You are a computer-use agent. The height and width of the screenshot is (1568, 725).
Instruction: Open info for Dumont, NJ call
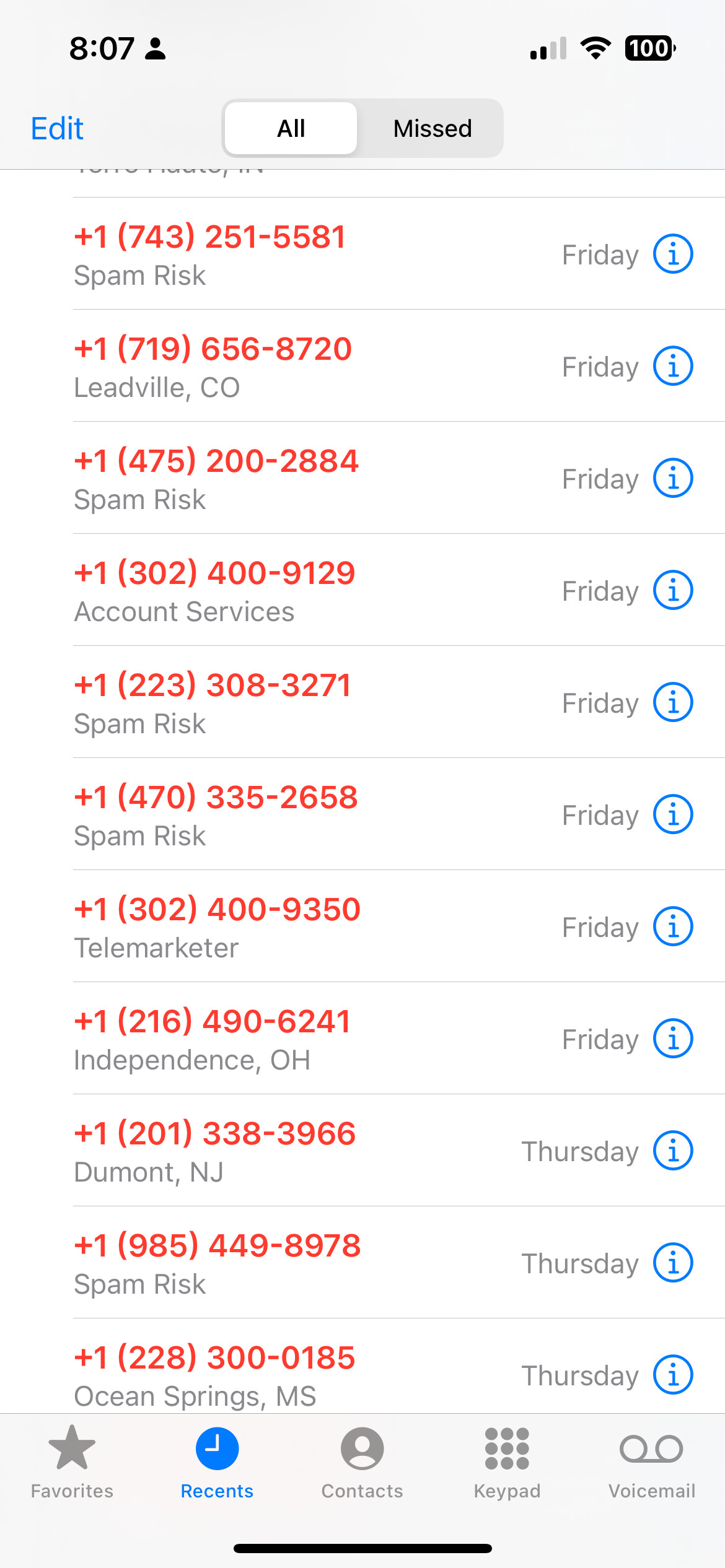tap(672, 1151)
